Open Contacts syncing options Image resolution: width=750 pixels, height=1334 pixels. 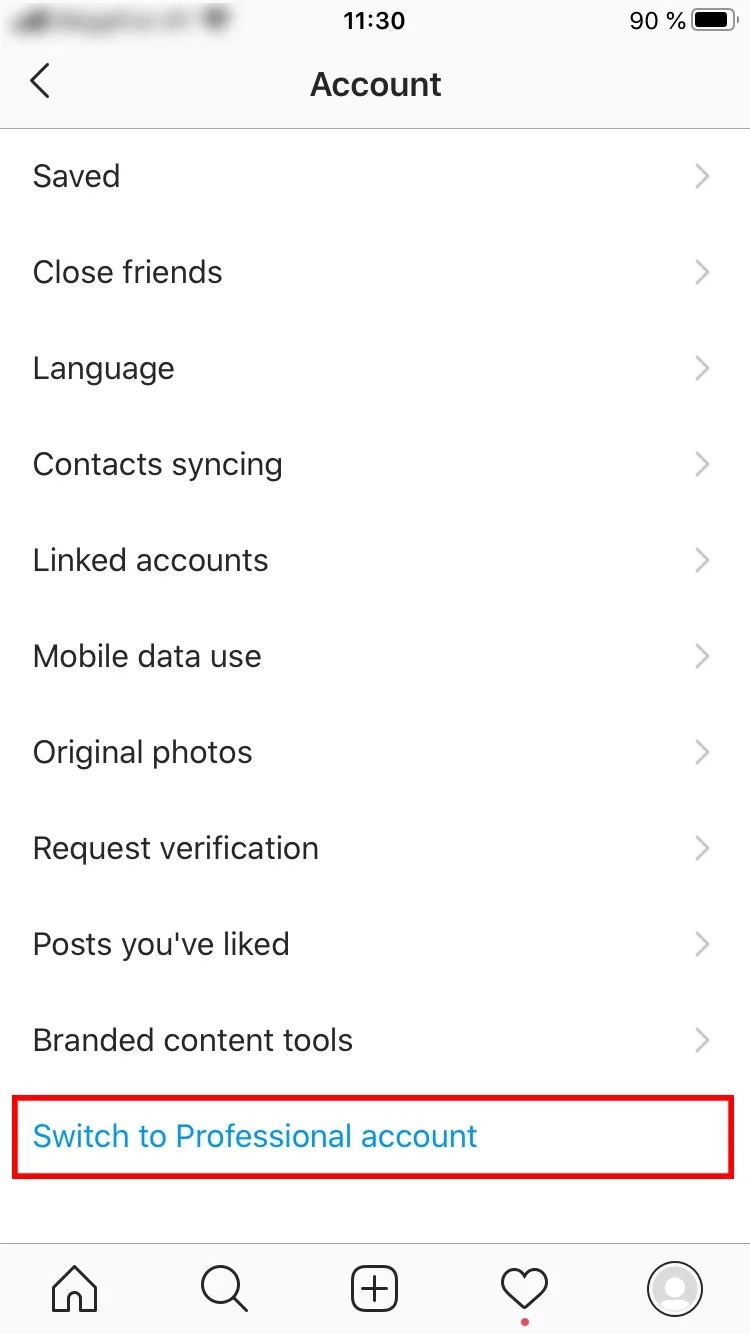click(x=375, y=464)
